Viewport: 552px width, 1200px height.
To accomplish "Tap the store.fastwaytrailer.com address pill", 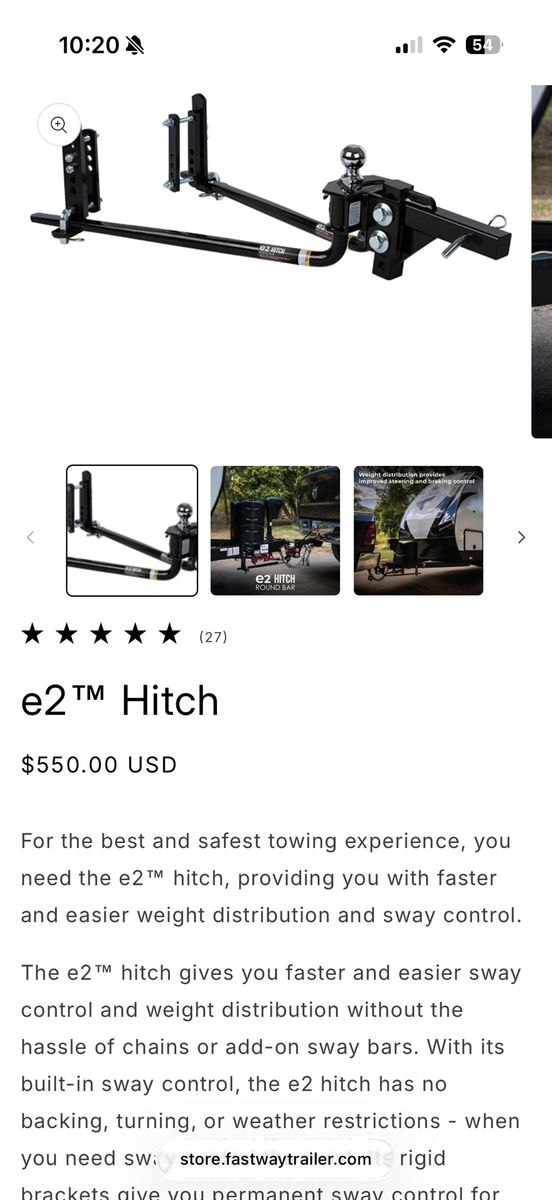I will (x=276, y=1159).
